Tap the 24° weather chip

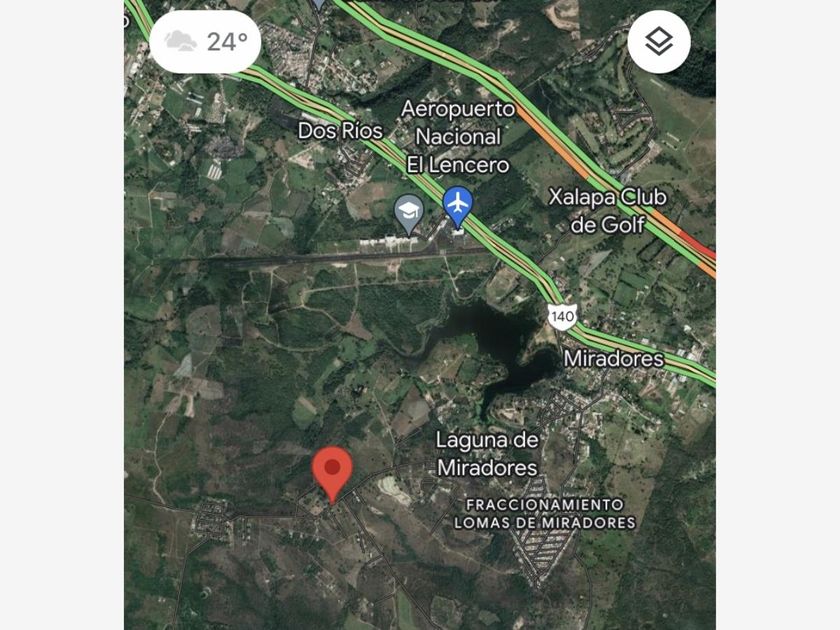[x=205, y=42]
